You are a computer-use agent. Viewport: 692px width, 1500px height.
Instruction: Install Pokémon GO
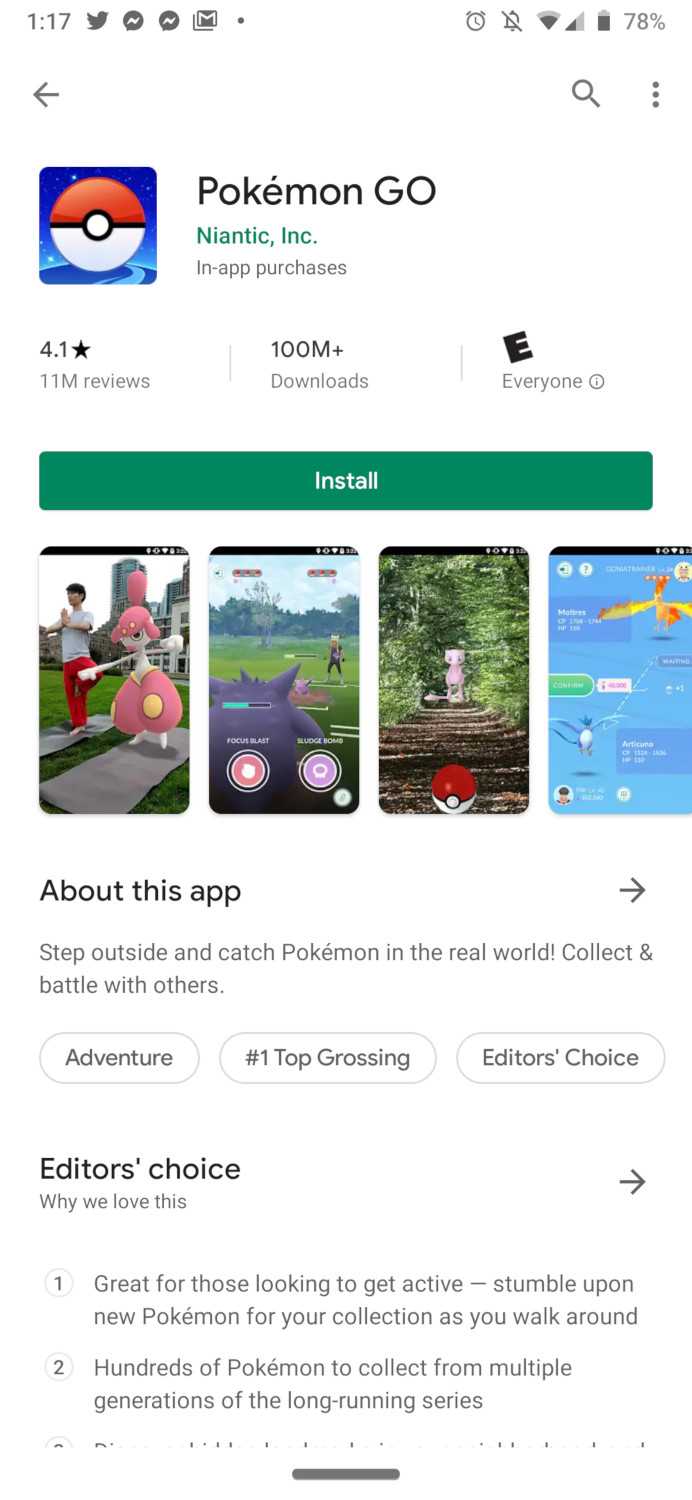click(346, 481)
